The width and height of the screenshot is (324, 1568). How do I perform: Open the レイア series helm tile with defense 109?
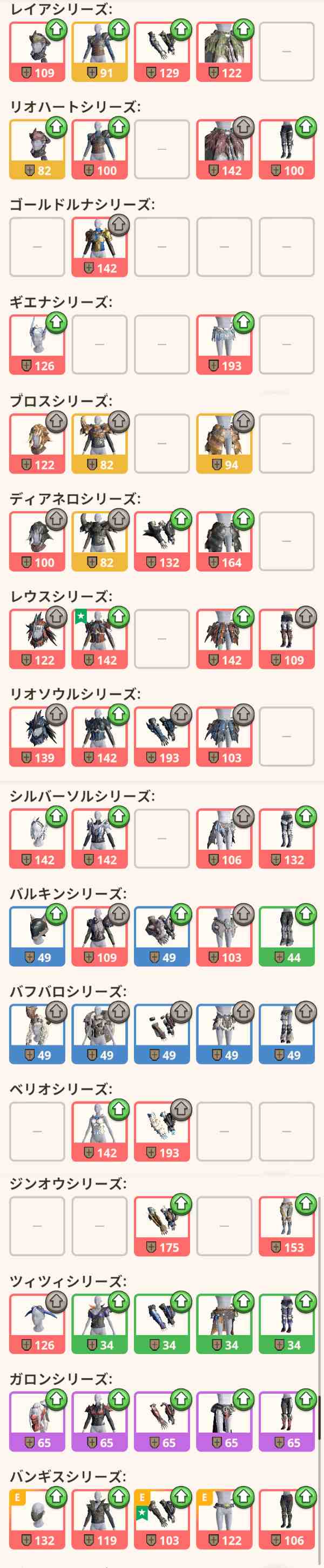[37, 52]
